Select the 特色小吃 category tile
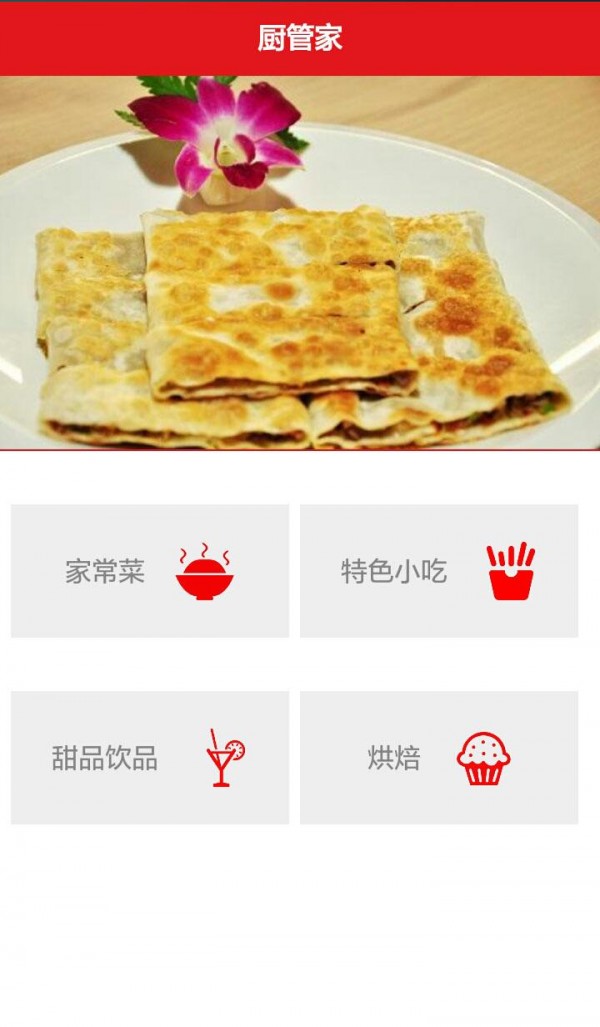This screenshot has height=1027, width=600. tap(439, 571)
